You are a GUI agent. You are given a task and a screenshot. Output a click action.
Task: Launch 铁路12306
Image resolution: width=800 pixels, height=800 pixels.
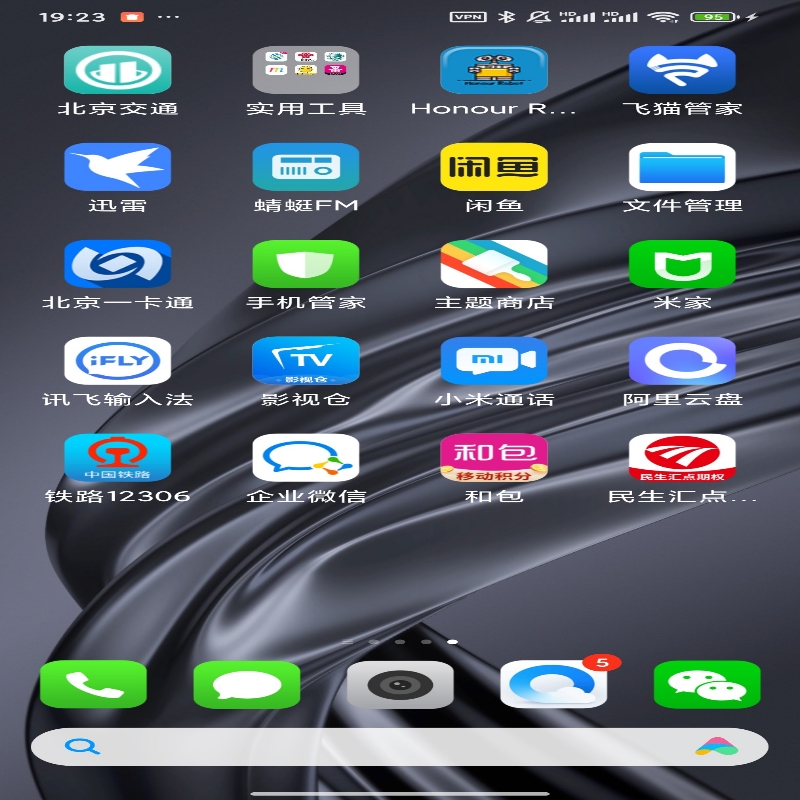[117, 458]
